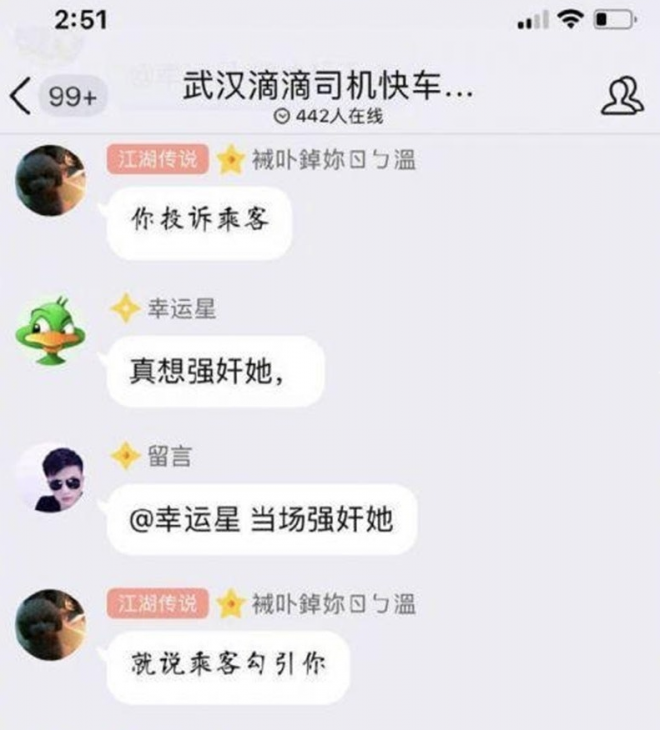The height and width of the screenshot is (730, 660).
Task: Select the avatar next to "就说乘客勾引你"
Action: coord(50,624)
